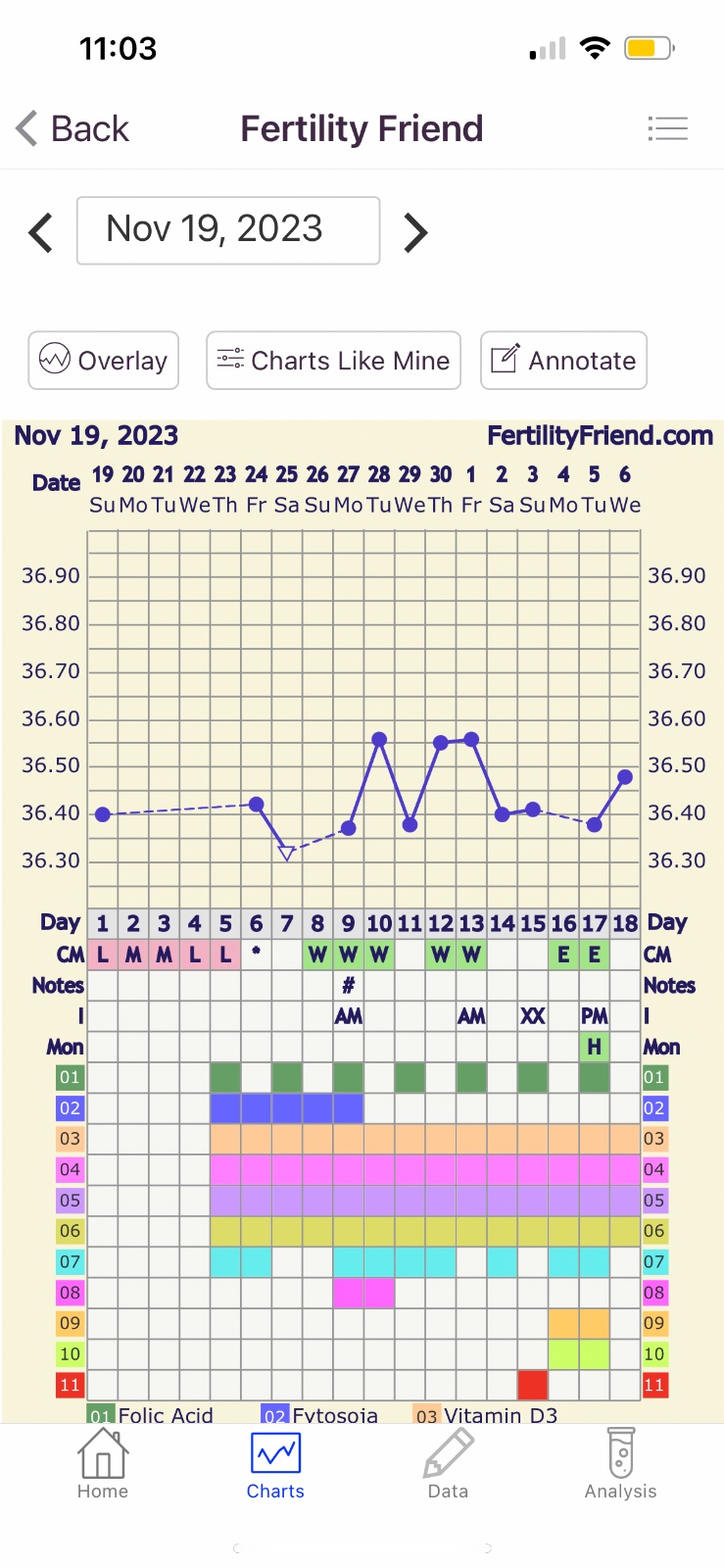This screenshot has height=1568, width=724.
Task: Annotate this chart
Action: click(x=563, y=361)
